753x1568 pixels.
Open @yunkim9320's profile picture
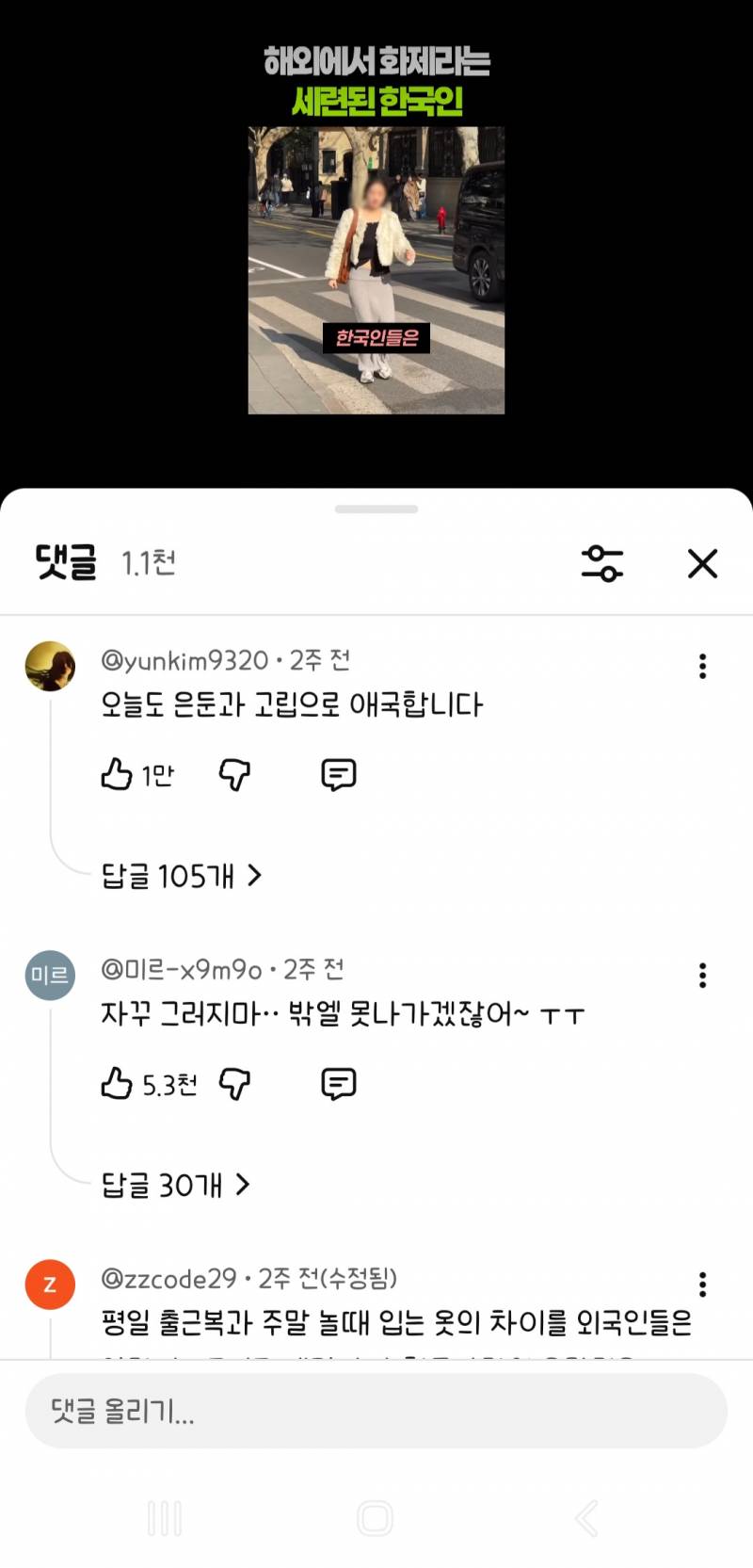point(49,666)
